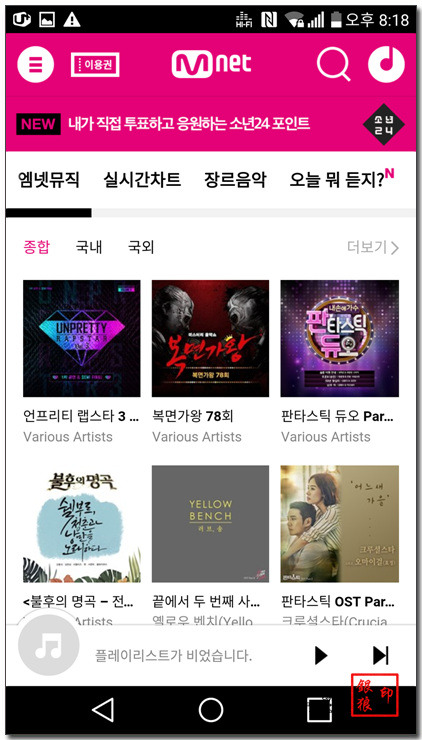The image size is (422, 740).
Task: Skip to the next track
Action: (x=380, y=655)
